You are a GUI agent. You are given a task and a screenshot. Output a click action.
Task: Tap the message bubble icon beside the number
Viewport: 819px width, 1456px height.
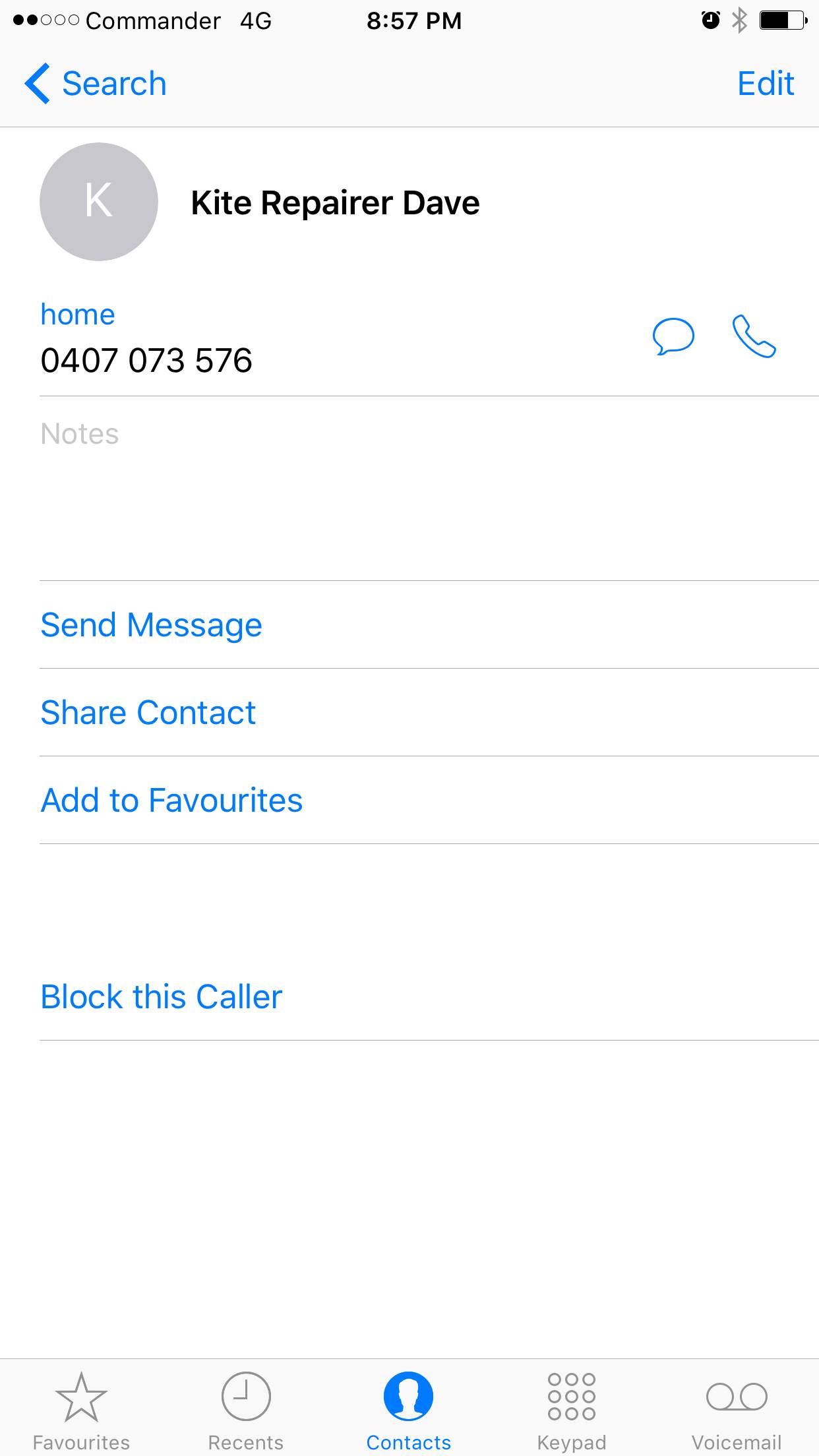coord(673,336)
